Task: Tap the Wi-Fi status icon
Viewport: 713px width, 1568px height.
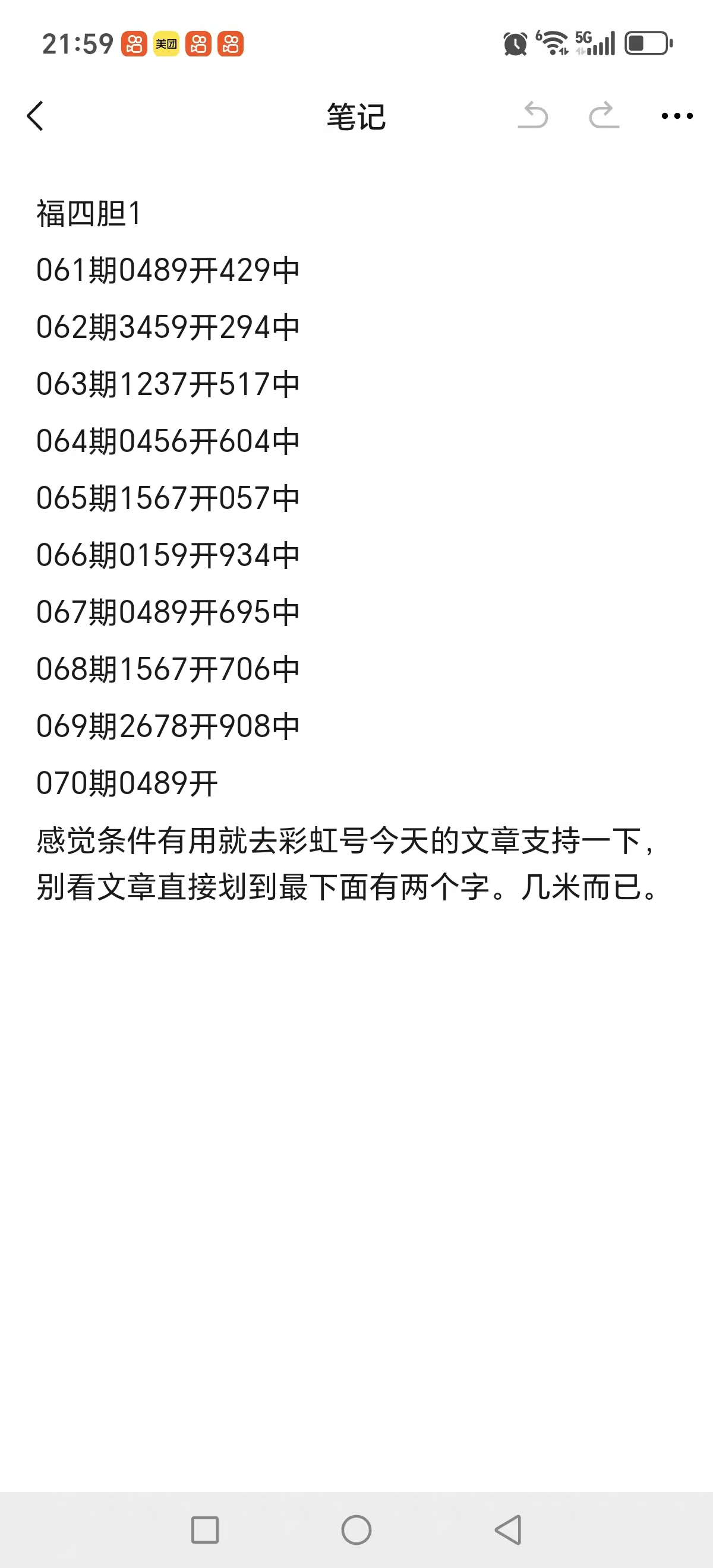Action: tap(554, 43)
